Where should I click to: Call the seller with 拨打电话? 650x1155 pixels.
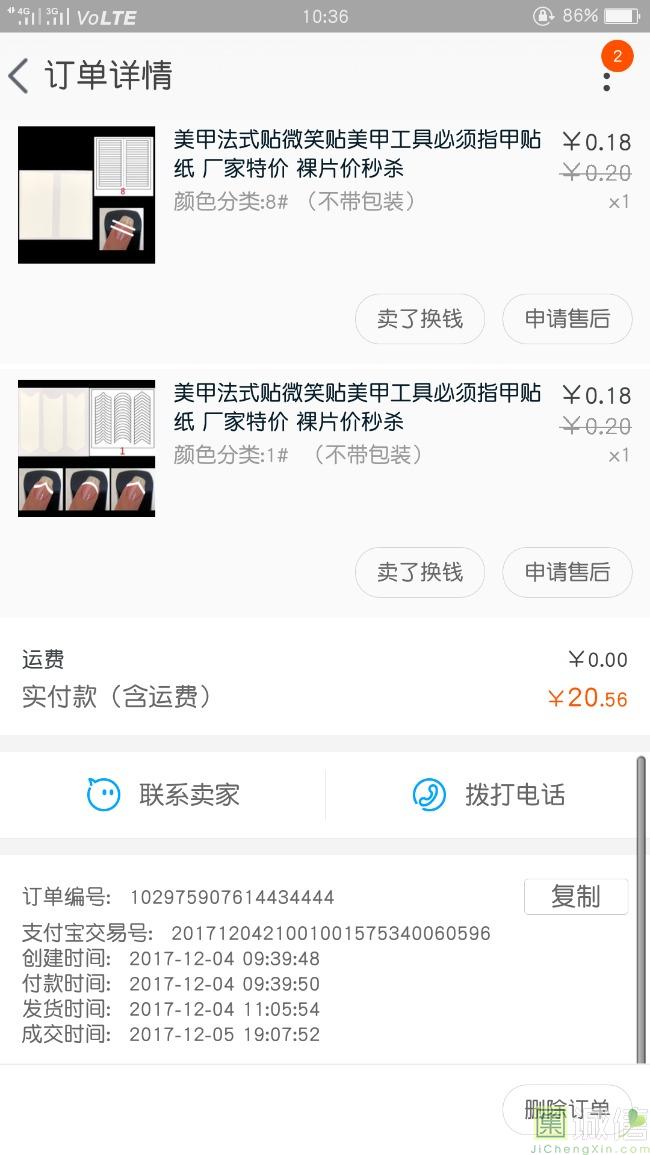pos(489,795)
